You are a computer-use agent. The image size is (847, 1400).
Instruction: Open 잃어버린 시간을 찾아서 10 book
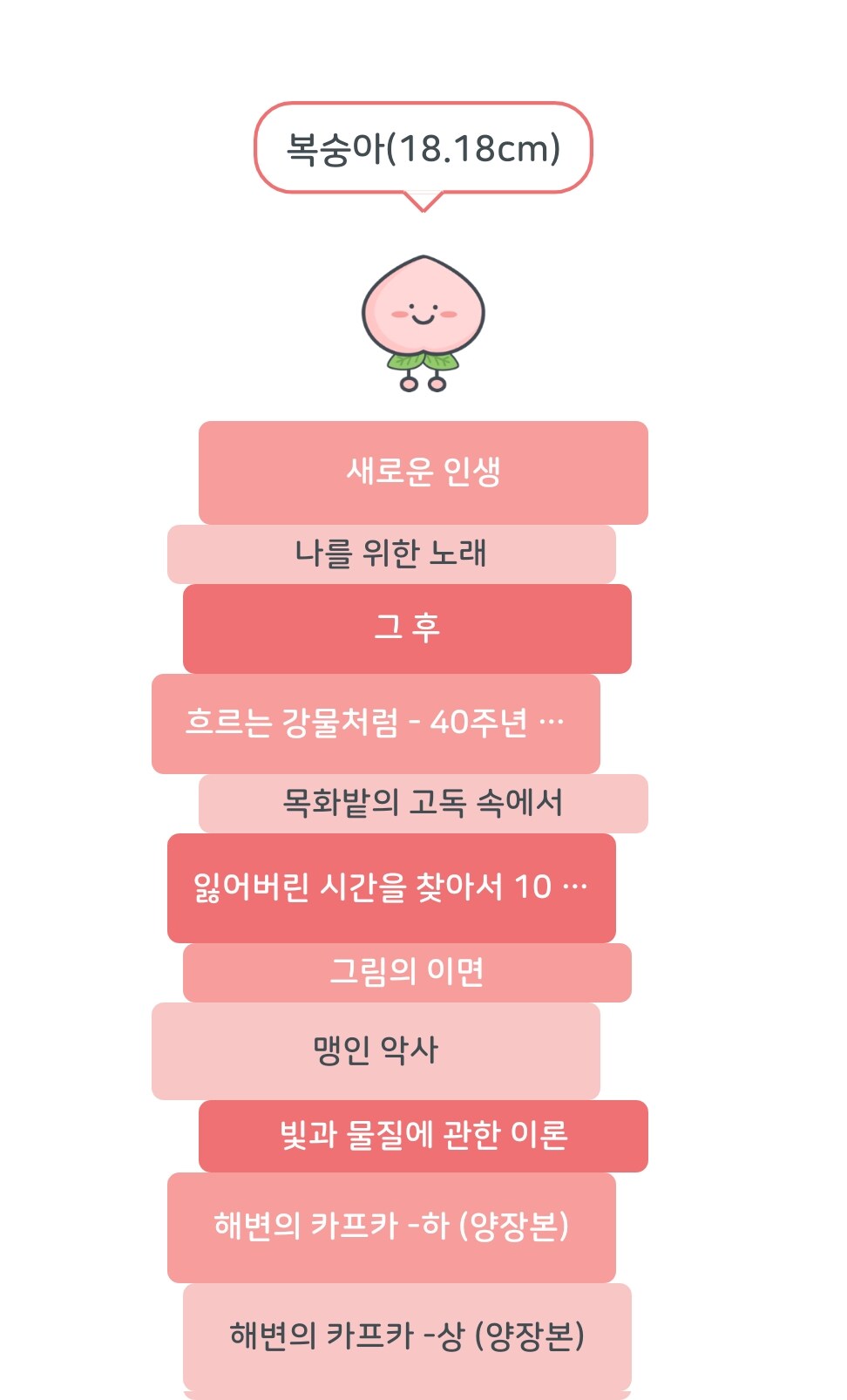coord(391,887)
